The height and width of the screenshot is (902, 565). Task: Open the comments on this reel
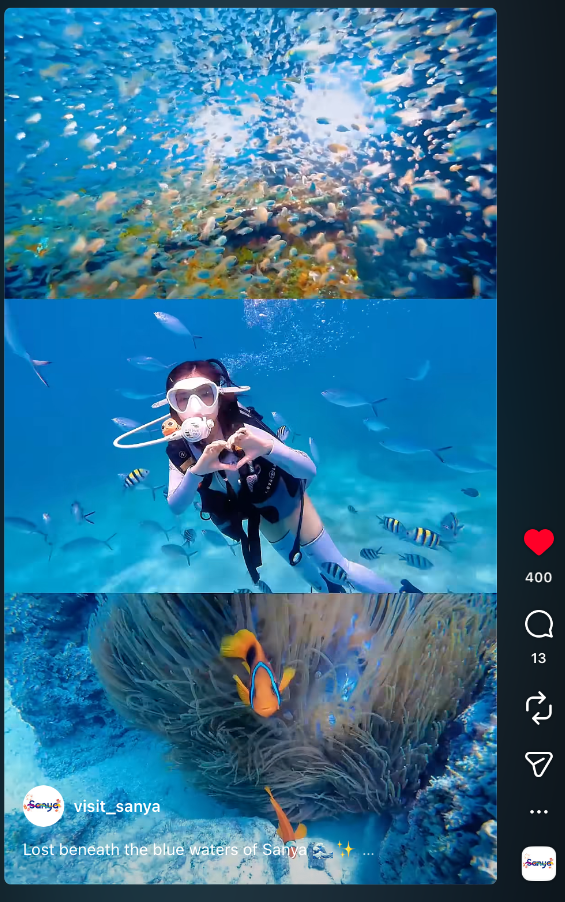point(539,625)
